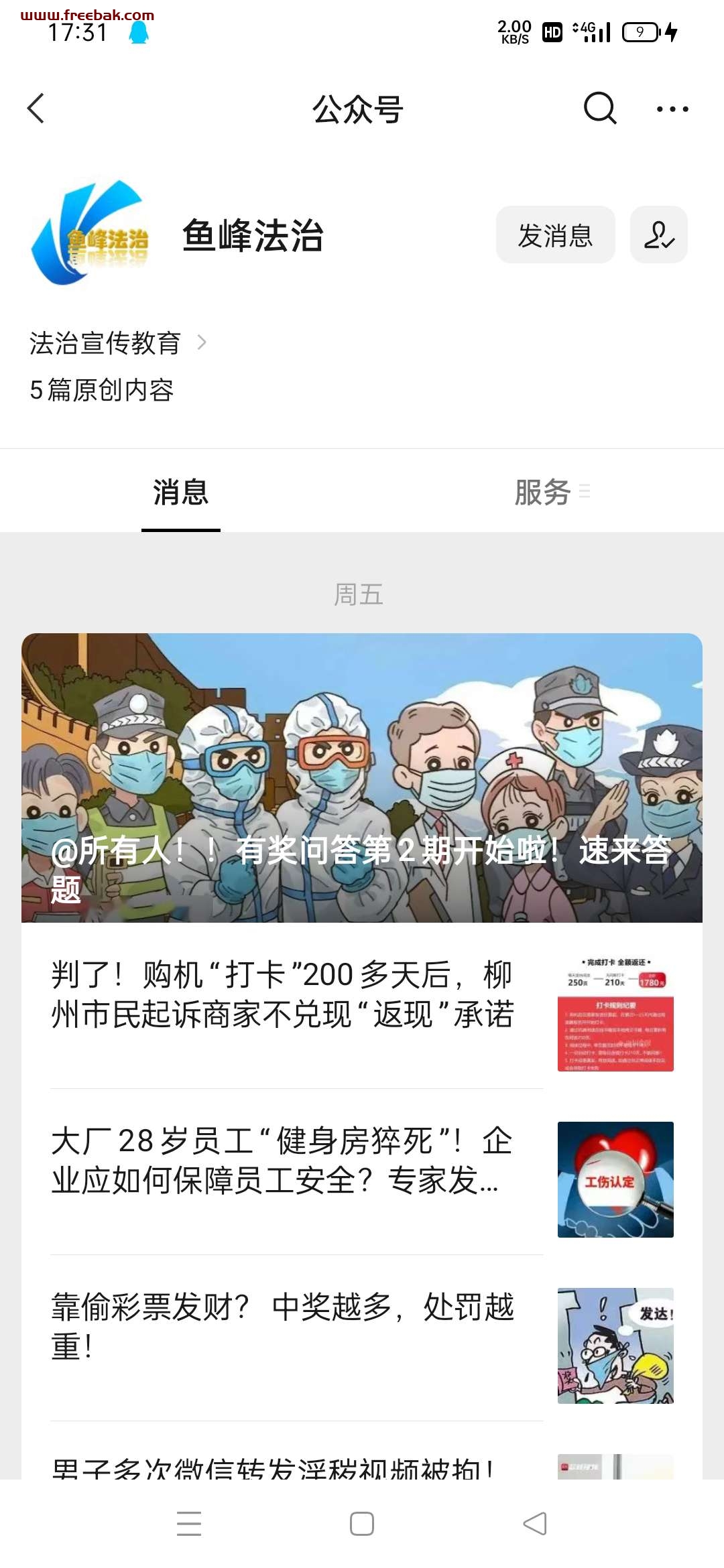Tap the system home button
Viewport: 724px width, 1568px height.
(362, 1524)
